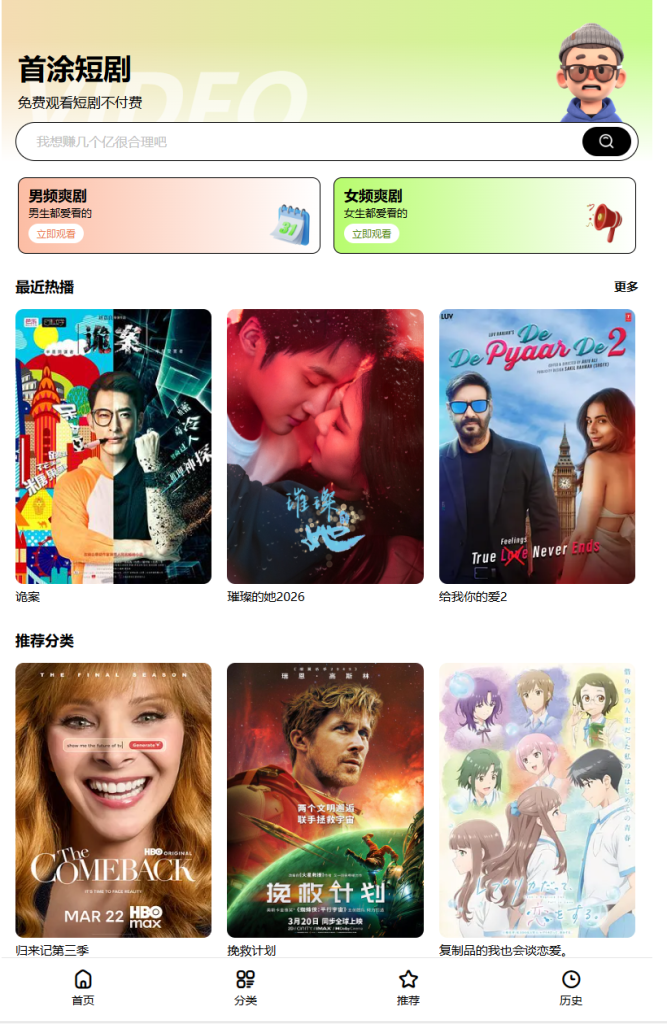Open the anime 复制品的我也会谈恋爱。

(537, 800)
